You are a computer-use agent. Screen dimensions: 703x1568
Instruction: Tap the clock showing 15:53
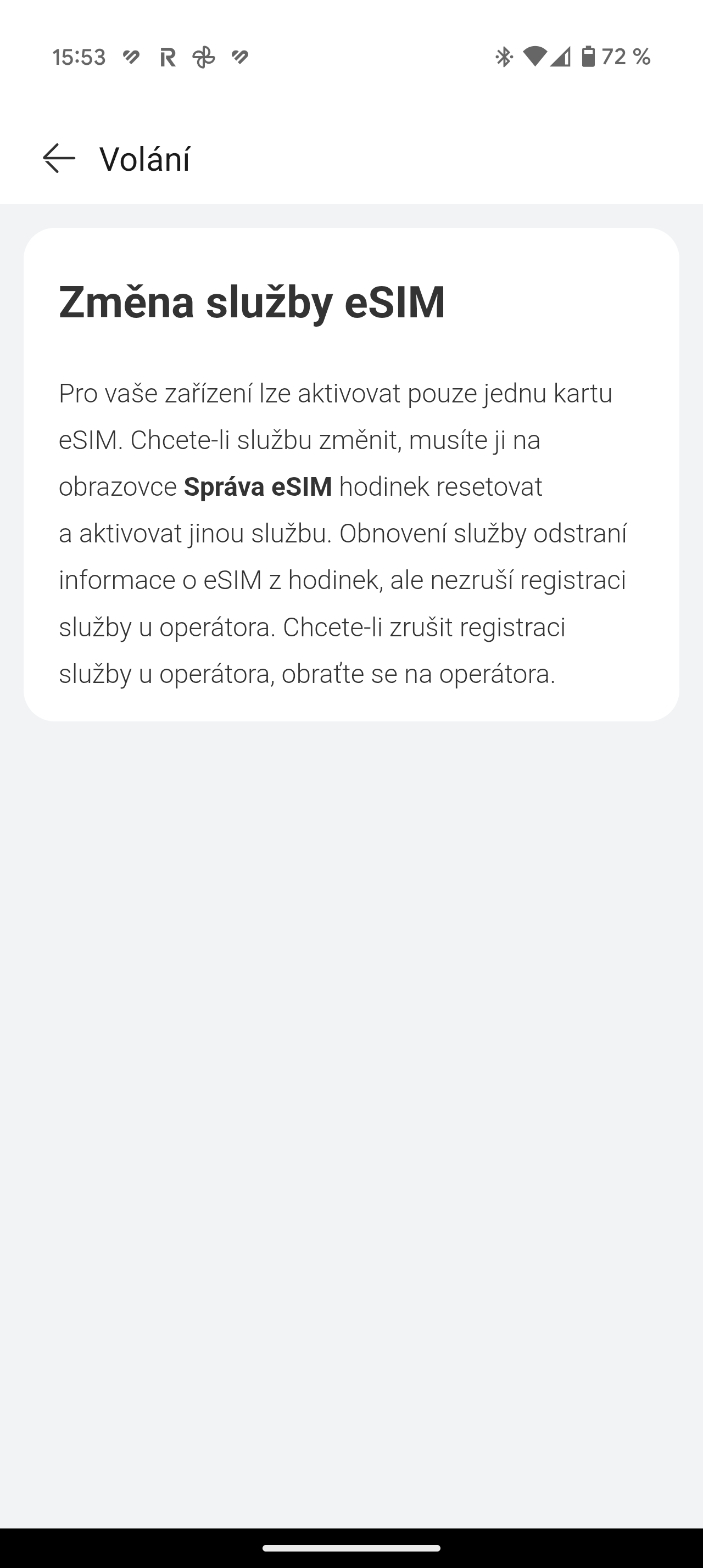[x=78, y=57]
